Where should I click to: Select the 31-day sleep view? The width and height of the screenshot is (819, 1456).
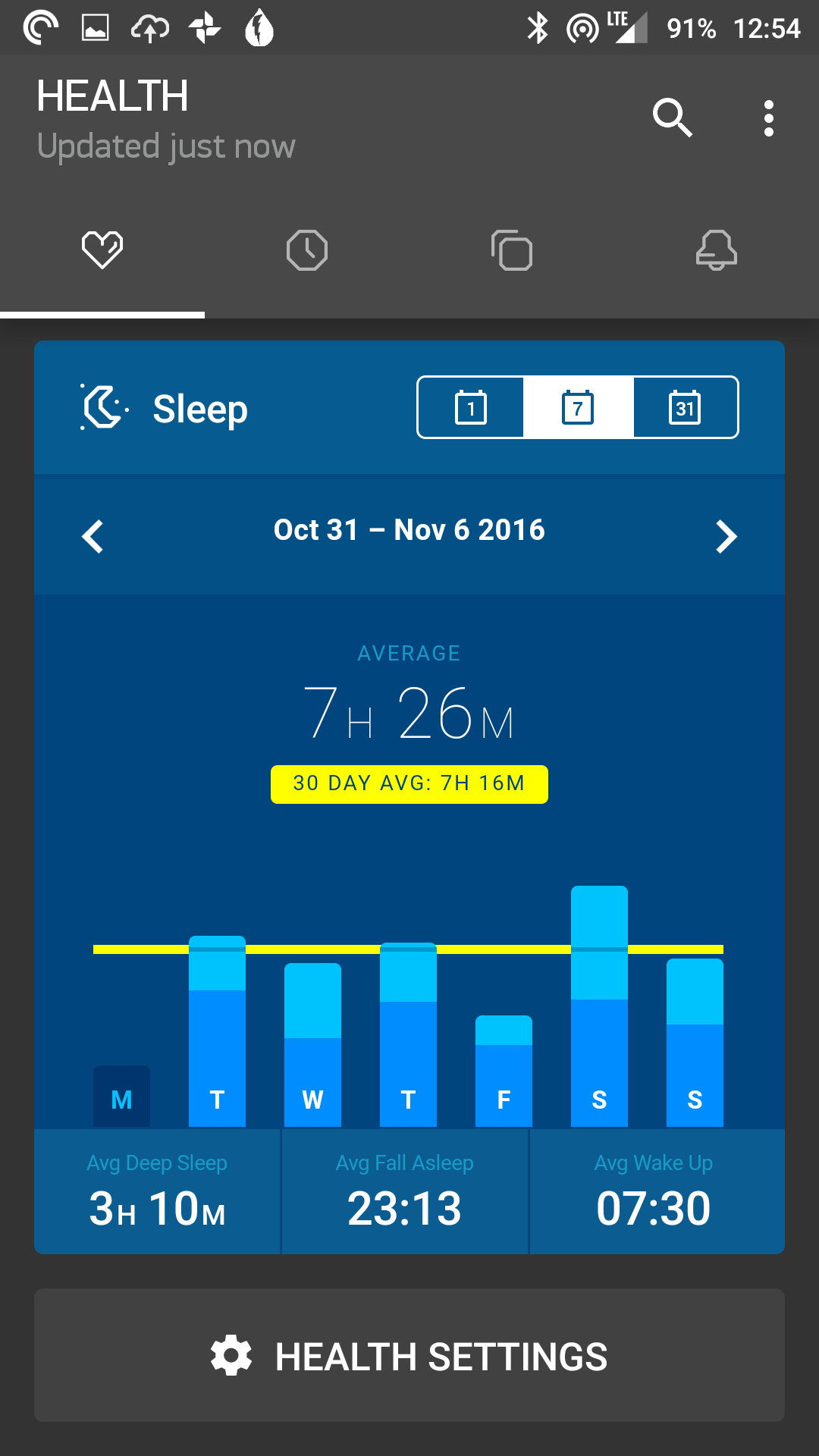click(x=685, y=407)
